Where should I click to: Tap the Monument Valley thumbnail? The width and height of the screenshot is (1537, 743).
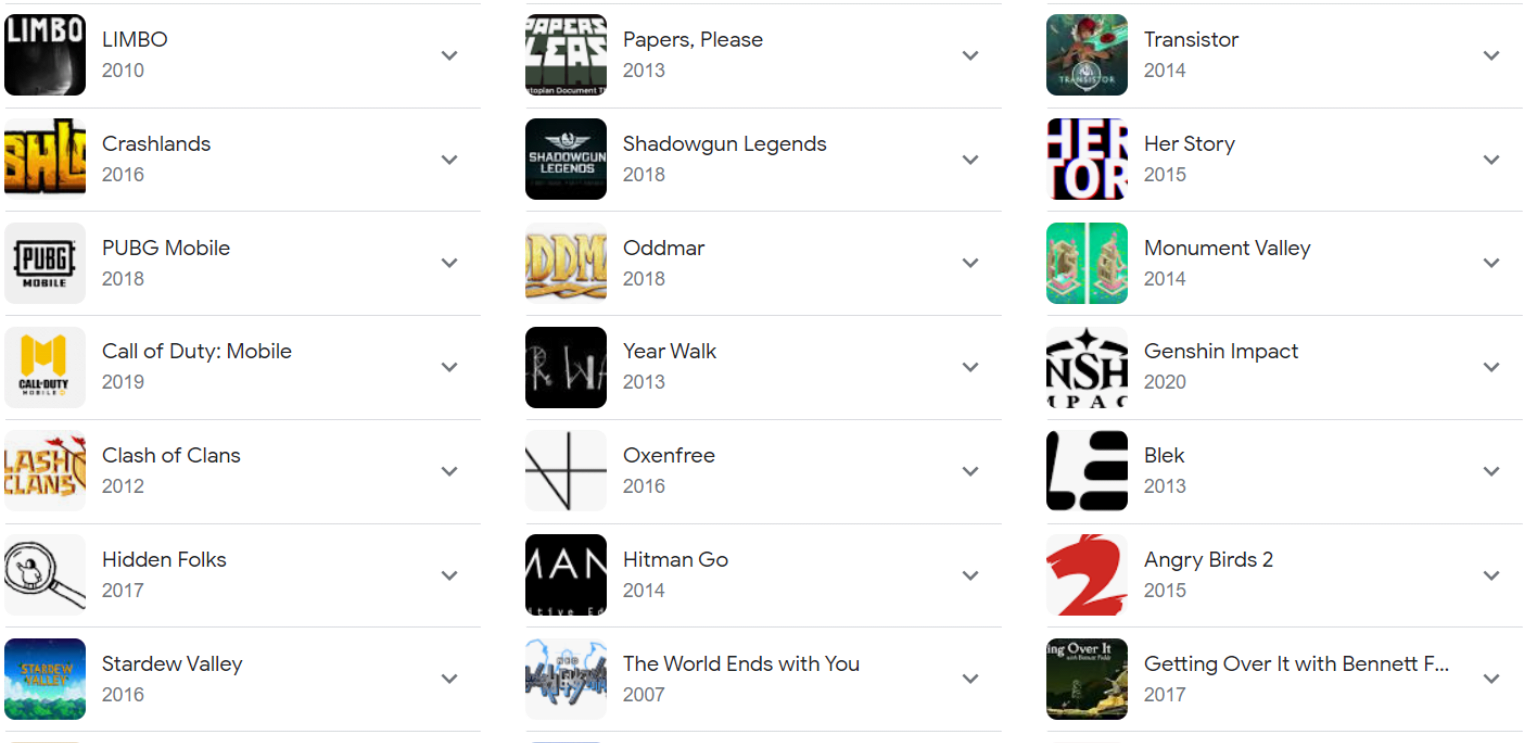tap(1087, 263)
